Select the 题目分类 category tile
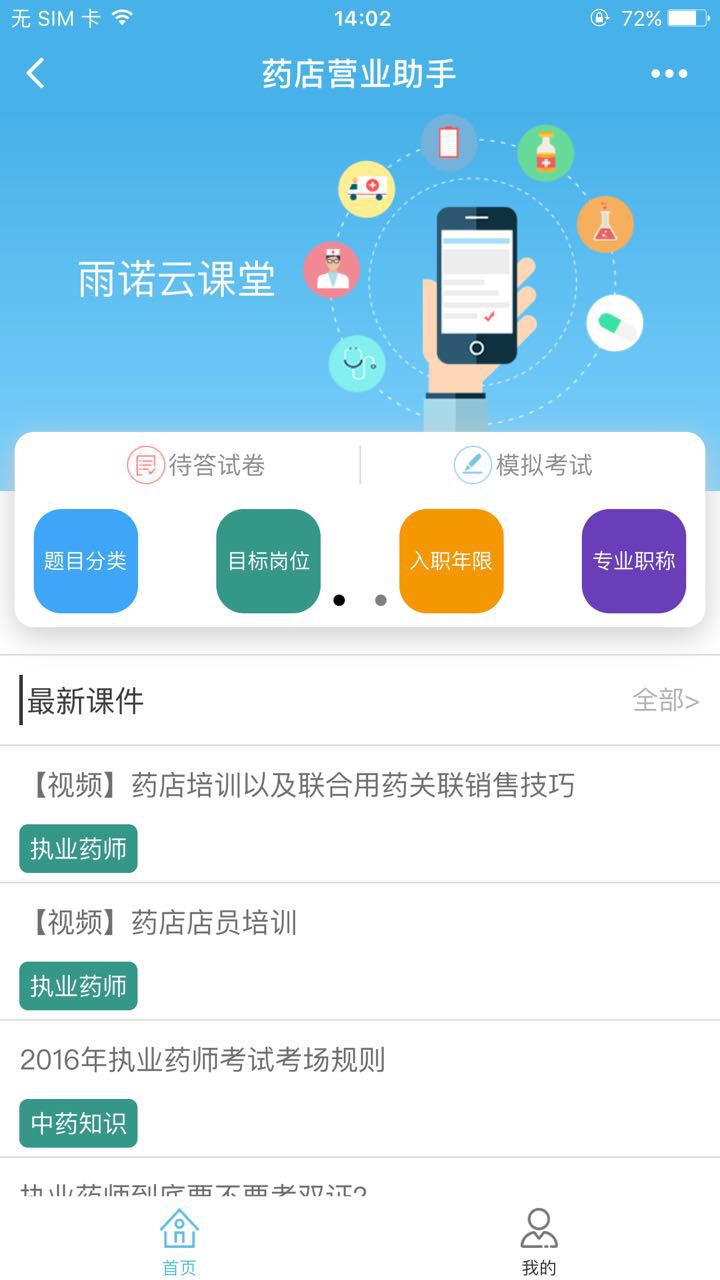Image resolution: width=720 pixels, height=1280 pixels. 85,561
